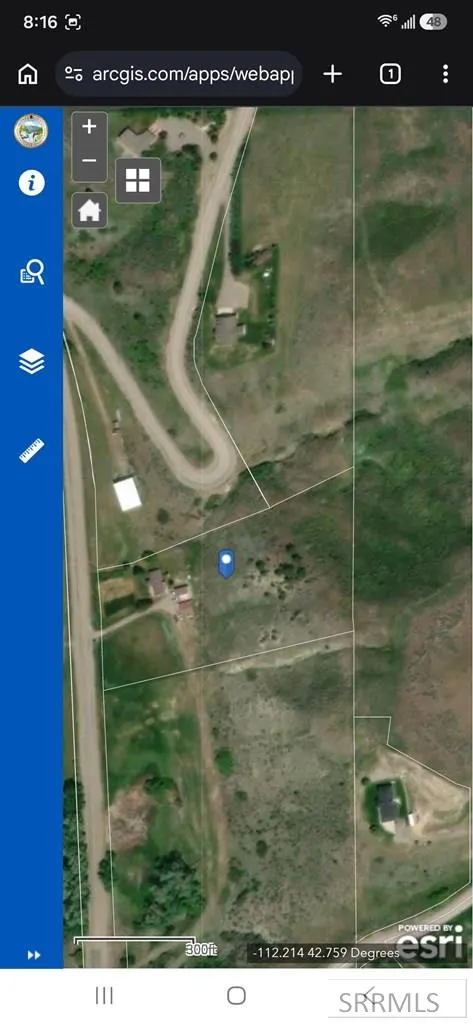Screen dimensions: 473x1024
Task: Zoom out on the map
Action: [x=90, y=161]
